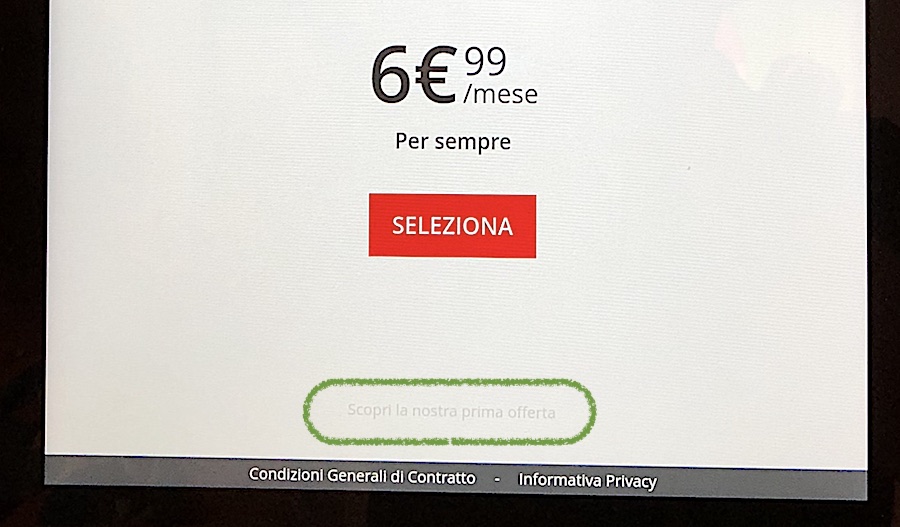This screenshot has height=527, width=900.
Task: Open 'Scopri la nostra prima offerta'
Action: [451, 411]
